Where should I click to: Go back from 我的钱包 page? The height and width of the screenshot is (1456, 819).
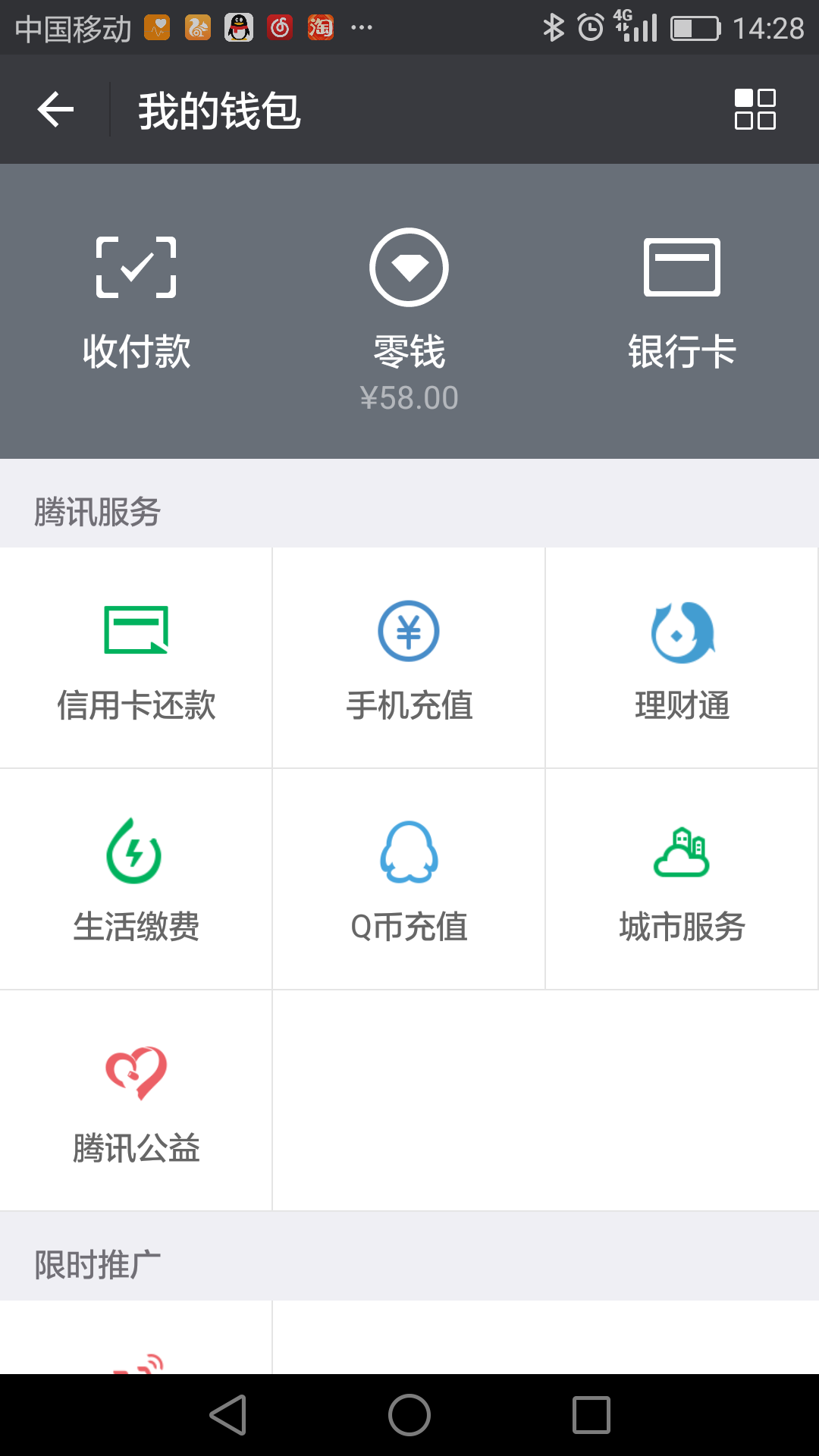pyautogui.click(x=55, y=110)
